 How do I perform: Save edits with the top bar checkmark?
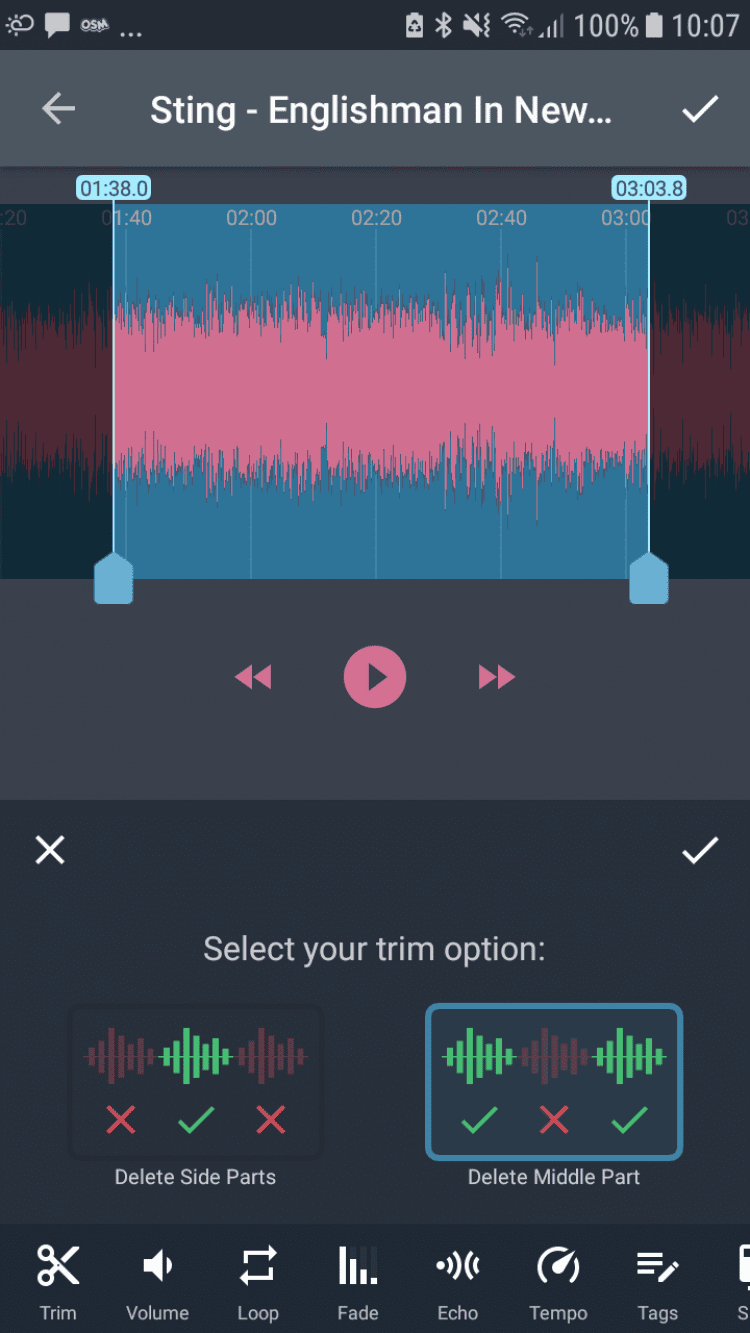(699, 109)
